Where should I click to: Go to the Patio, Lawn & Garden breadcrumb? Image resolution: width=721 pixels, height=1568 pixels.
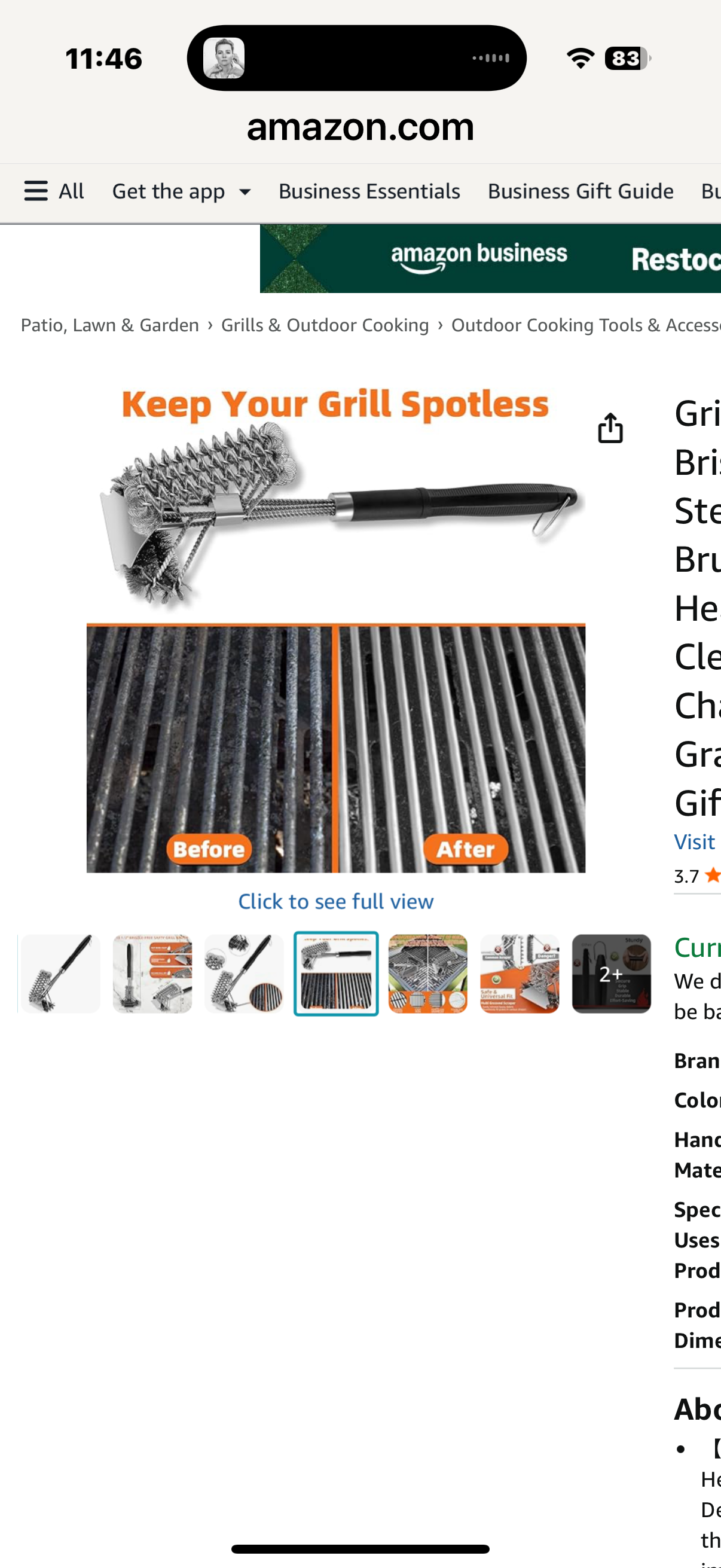(109, 325)
